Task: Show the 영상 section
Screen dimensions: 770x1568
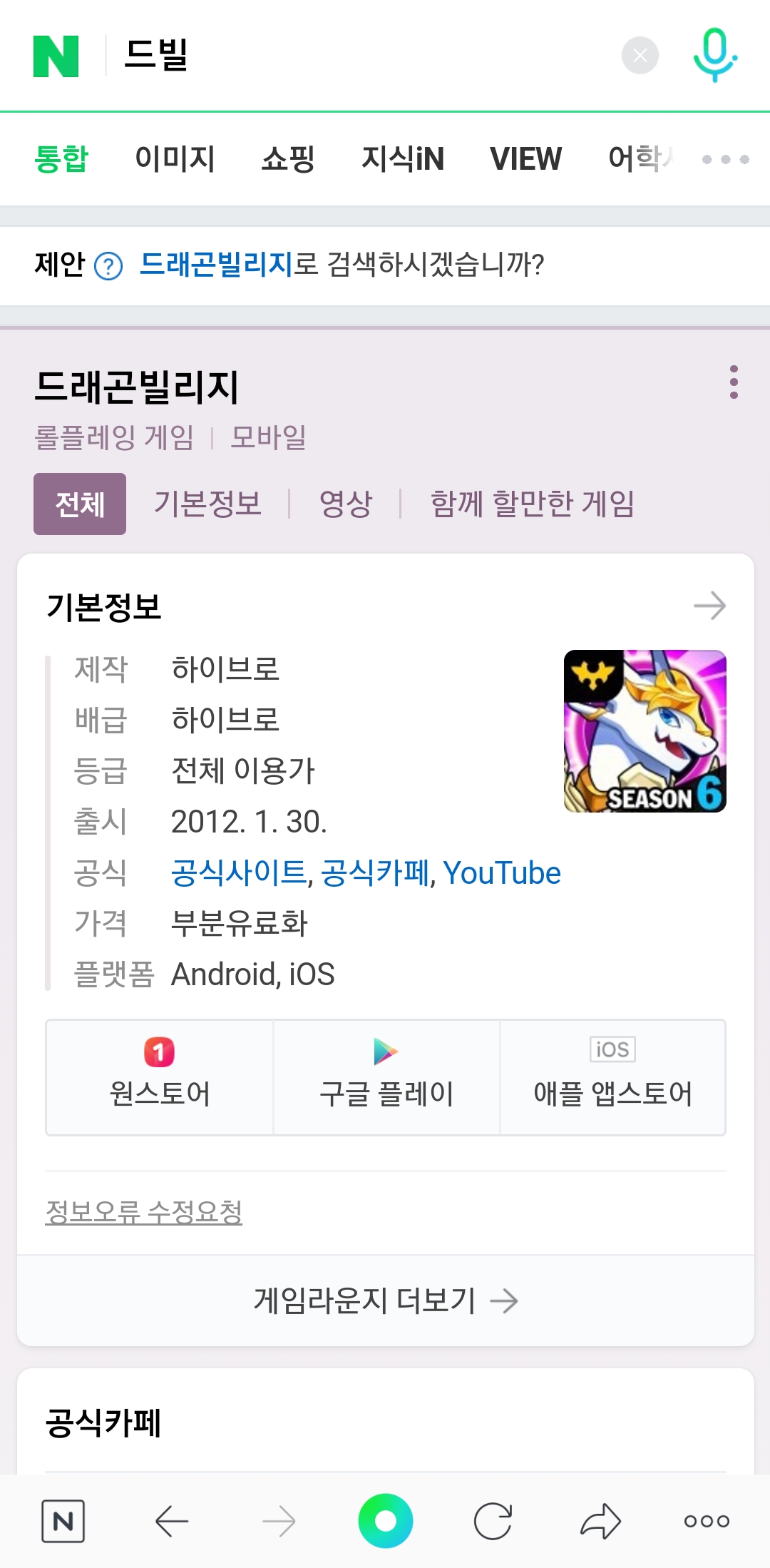Action: 346,504
